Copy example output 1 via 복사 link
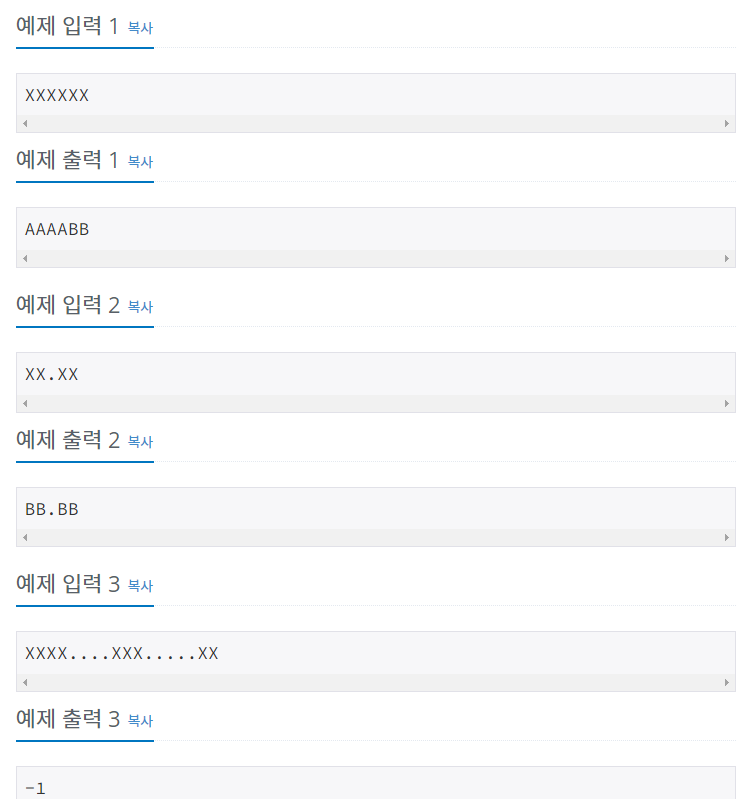This screenshot has height=799, width=755. click(140, 162)
